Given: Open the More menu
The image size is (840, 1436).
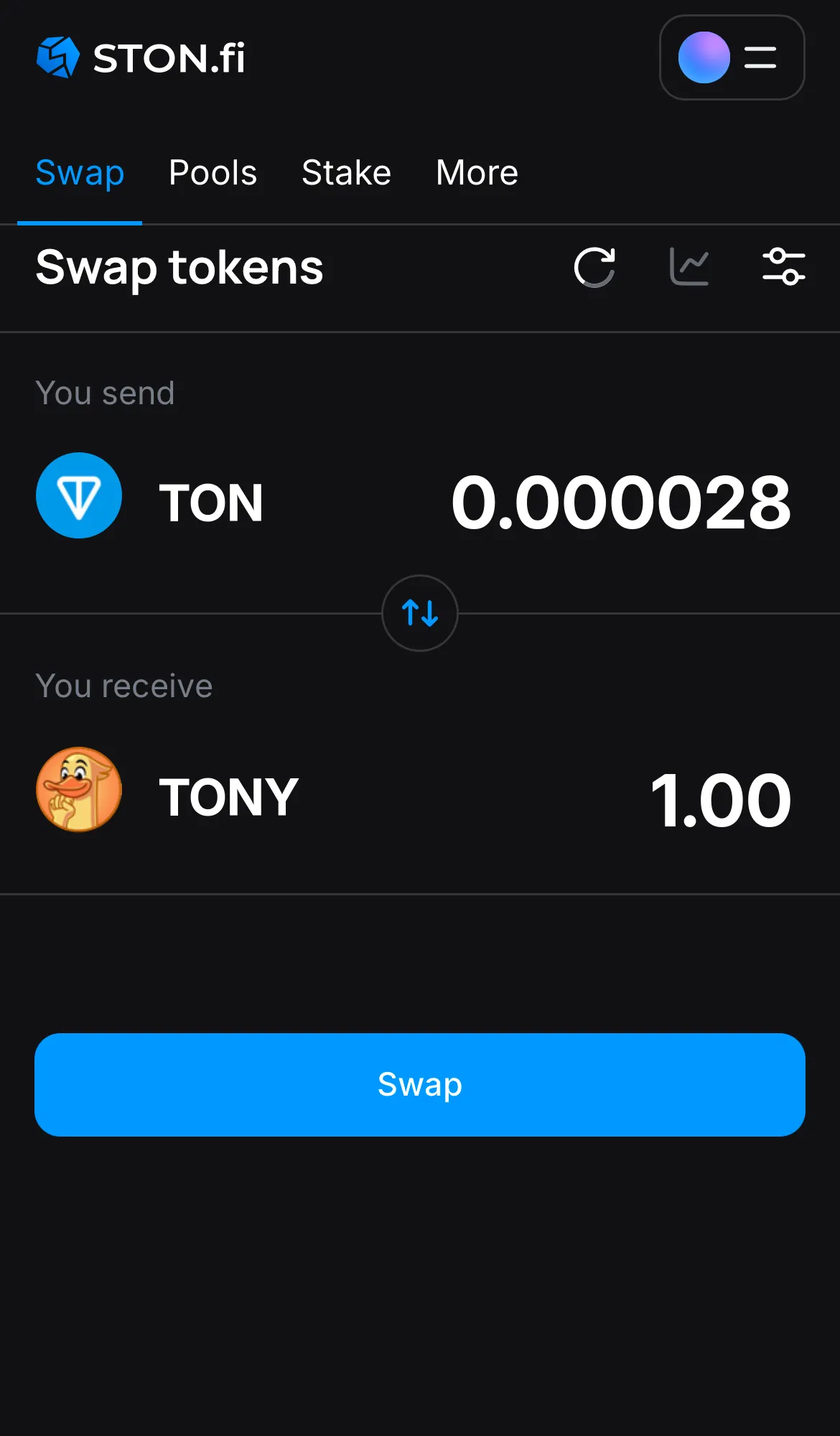Looking at the screenshot, I should (476, 172).
